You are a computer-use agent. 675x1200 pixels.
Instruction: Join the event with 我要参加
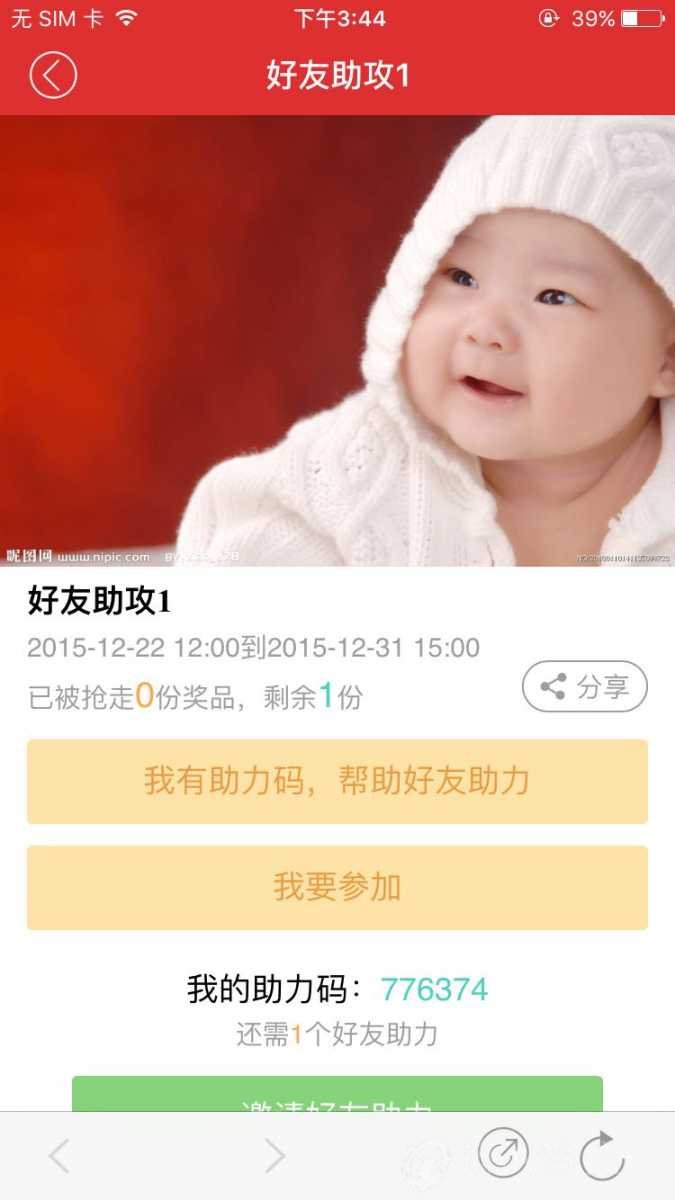[x=337, y=887]
